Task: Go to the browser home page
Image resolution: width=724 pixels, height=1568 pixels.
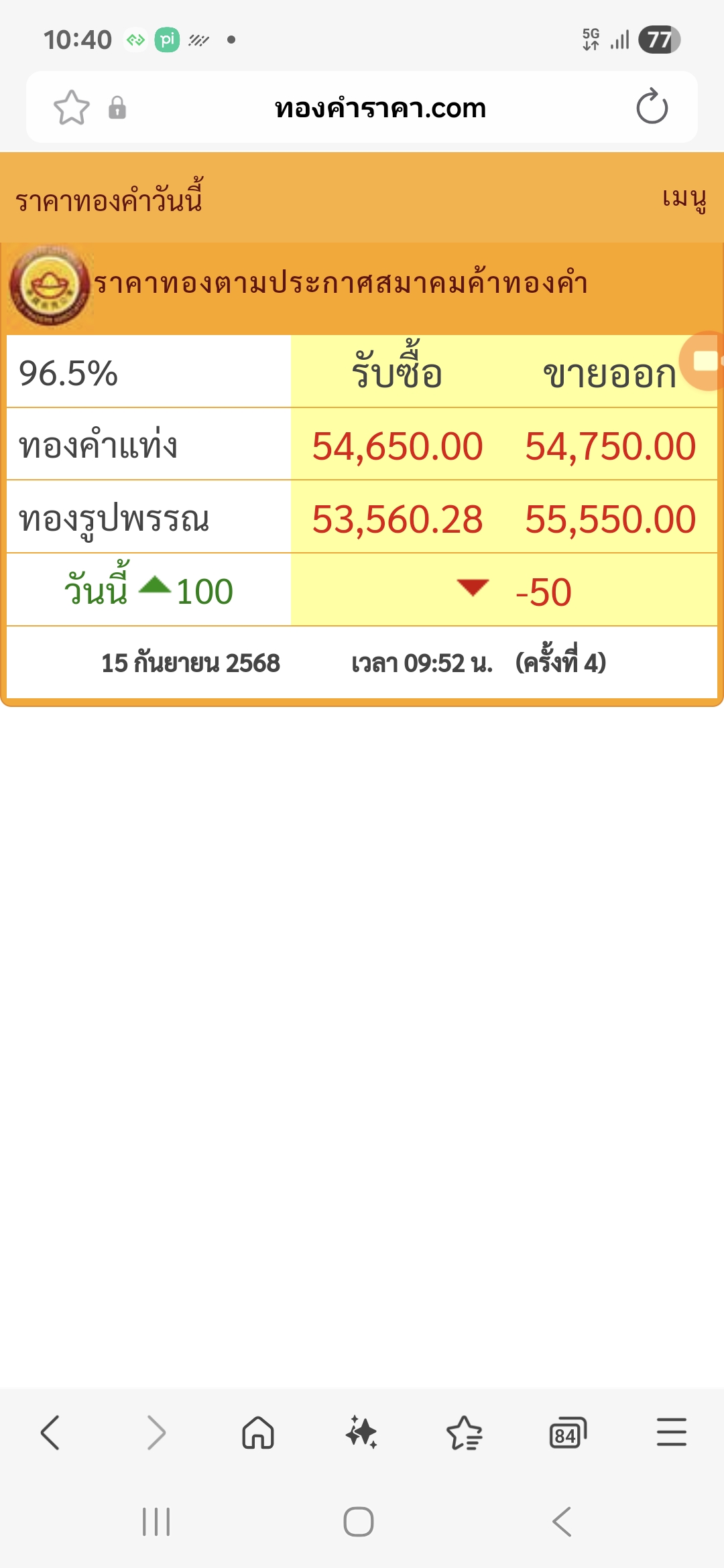Action: click(258, 1433)
